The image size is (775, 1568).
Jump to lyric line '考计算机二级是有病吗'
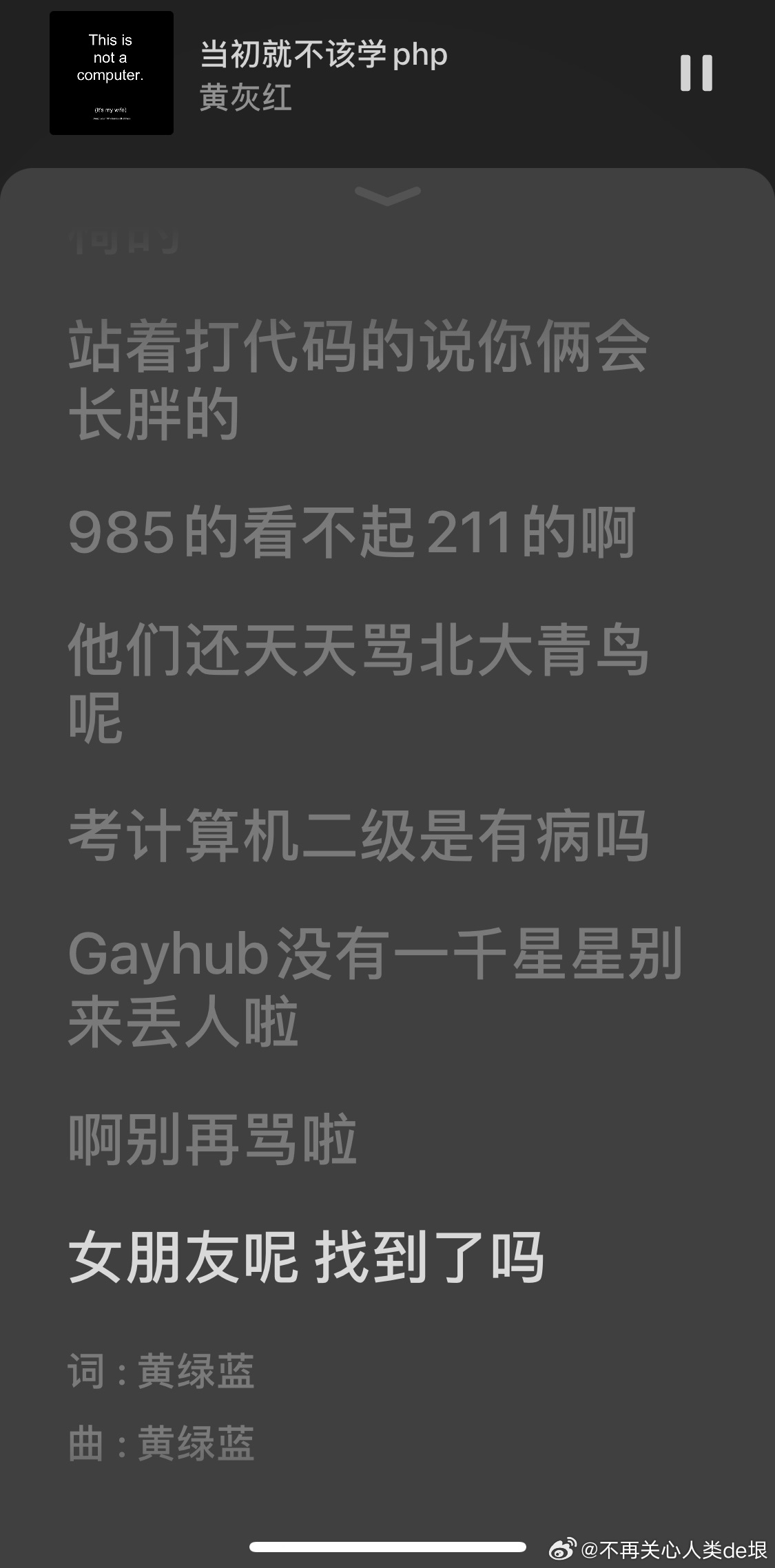tap(358, 836)
